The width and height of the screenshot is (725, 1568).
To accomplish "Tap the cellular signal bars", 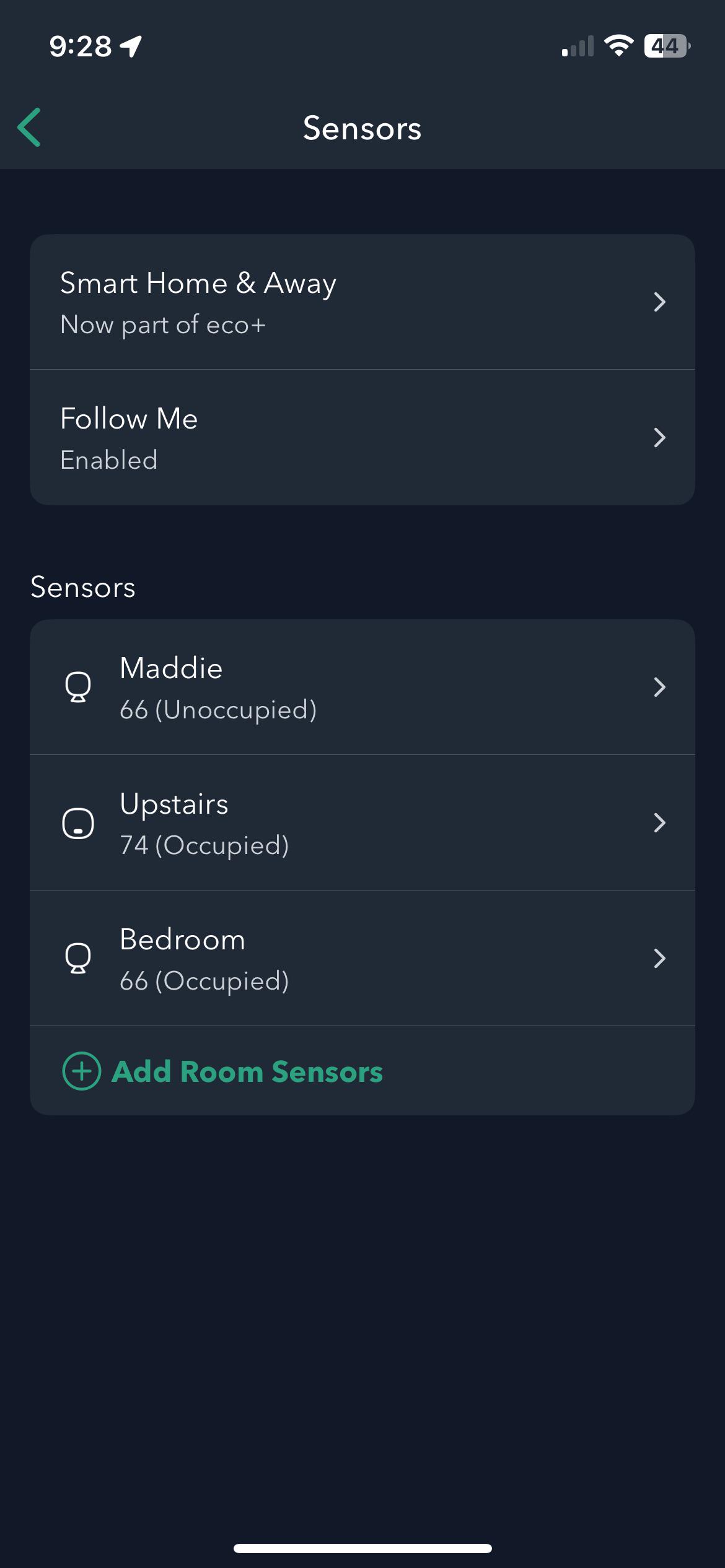I will point(576,45).
